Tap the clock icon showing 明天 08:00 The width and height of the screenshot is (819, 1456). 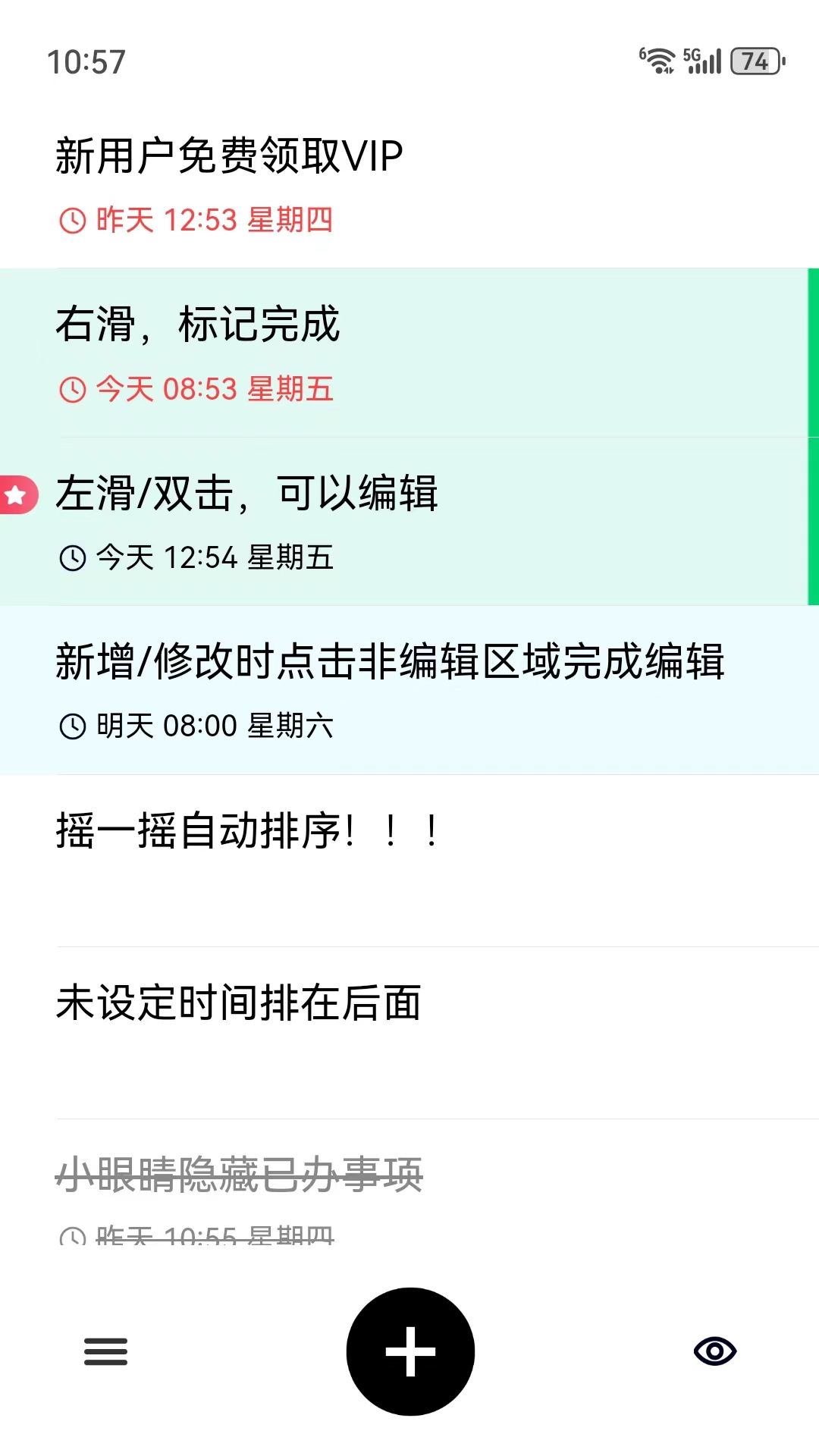click(x=72, y=726)
